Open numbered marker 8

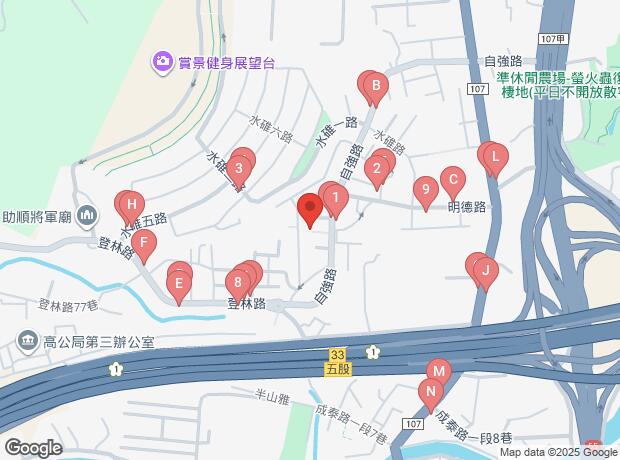239,283
